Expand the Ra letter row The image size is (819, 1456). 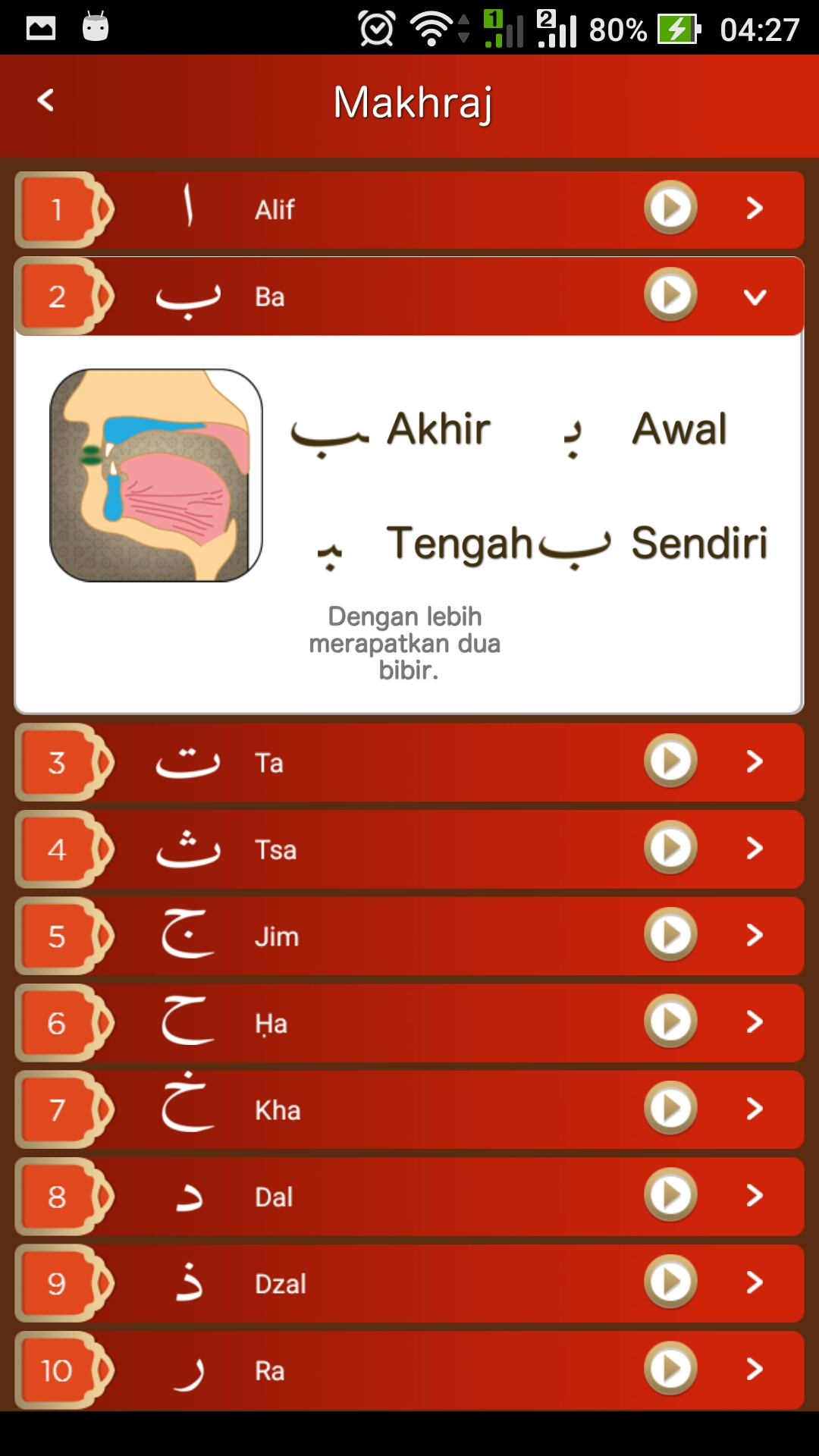[754, 1369]
